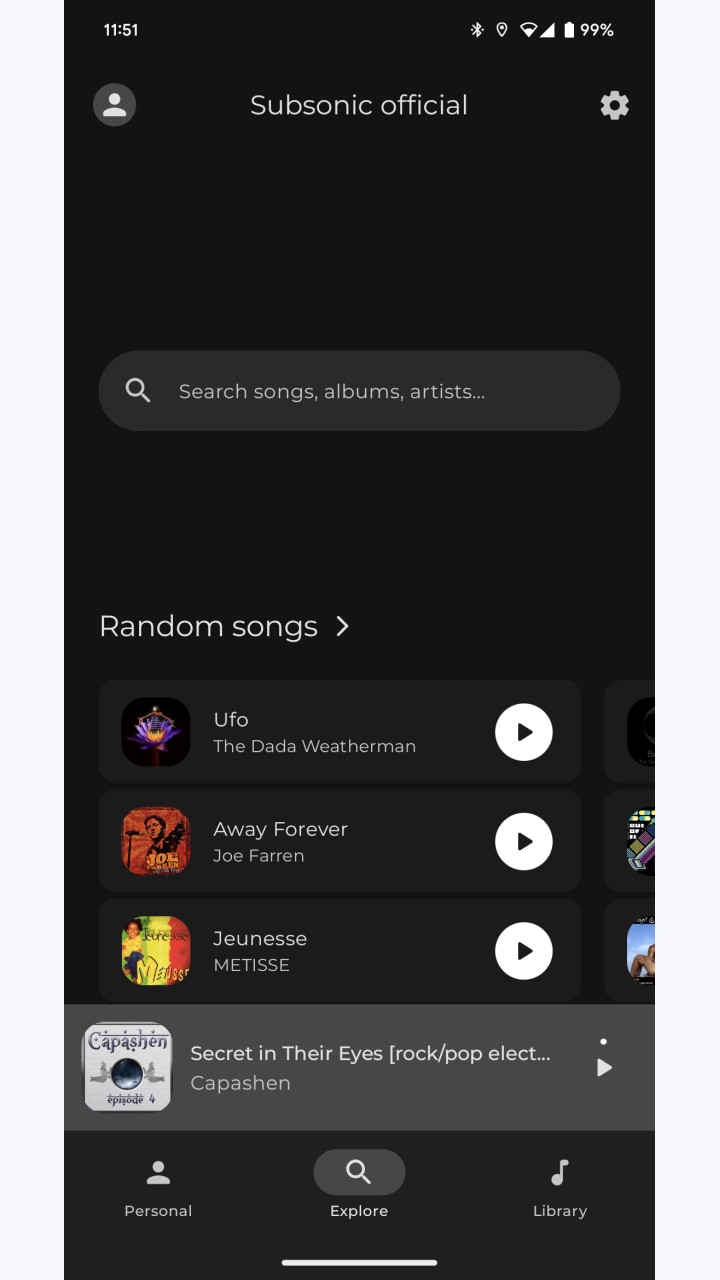720x1280 pixels.
Task: Open the Ufo song card
Action: [x=340, y=732]
